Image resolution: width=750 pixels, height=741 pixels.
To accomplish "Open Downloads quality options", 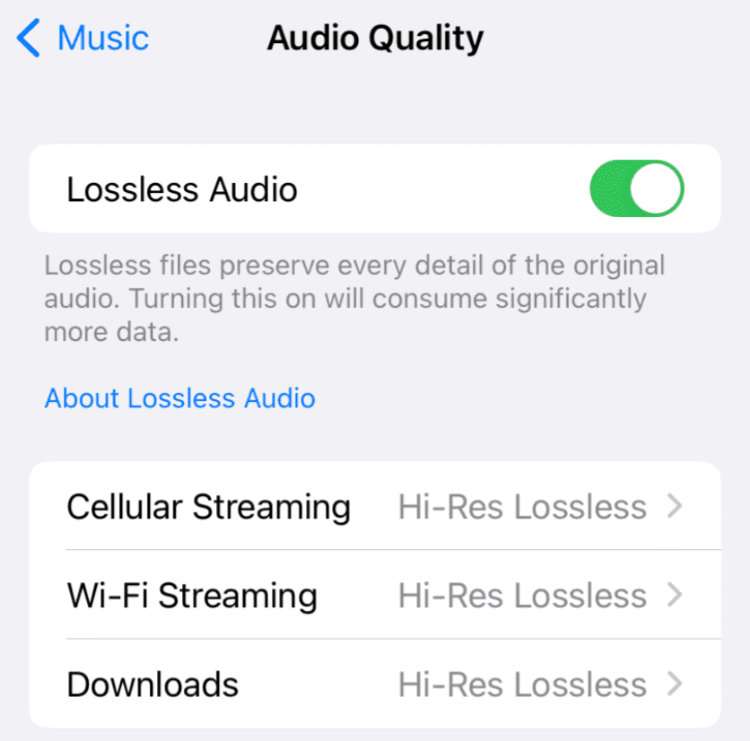I will point(375,684).
